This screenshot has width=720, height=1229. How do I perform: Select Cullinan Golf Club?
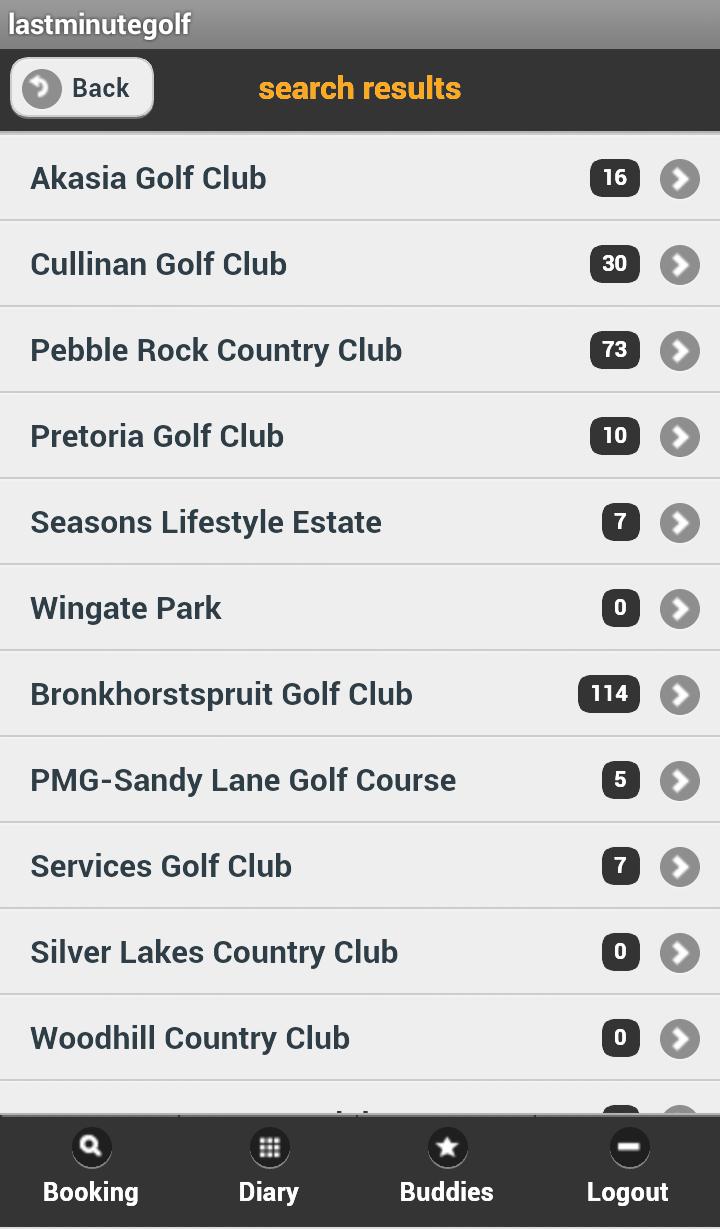[360, 264]
